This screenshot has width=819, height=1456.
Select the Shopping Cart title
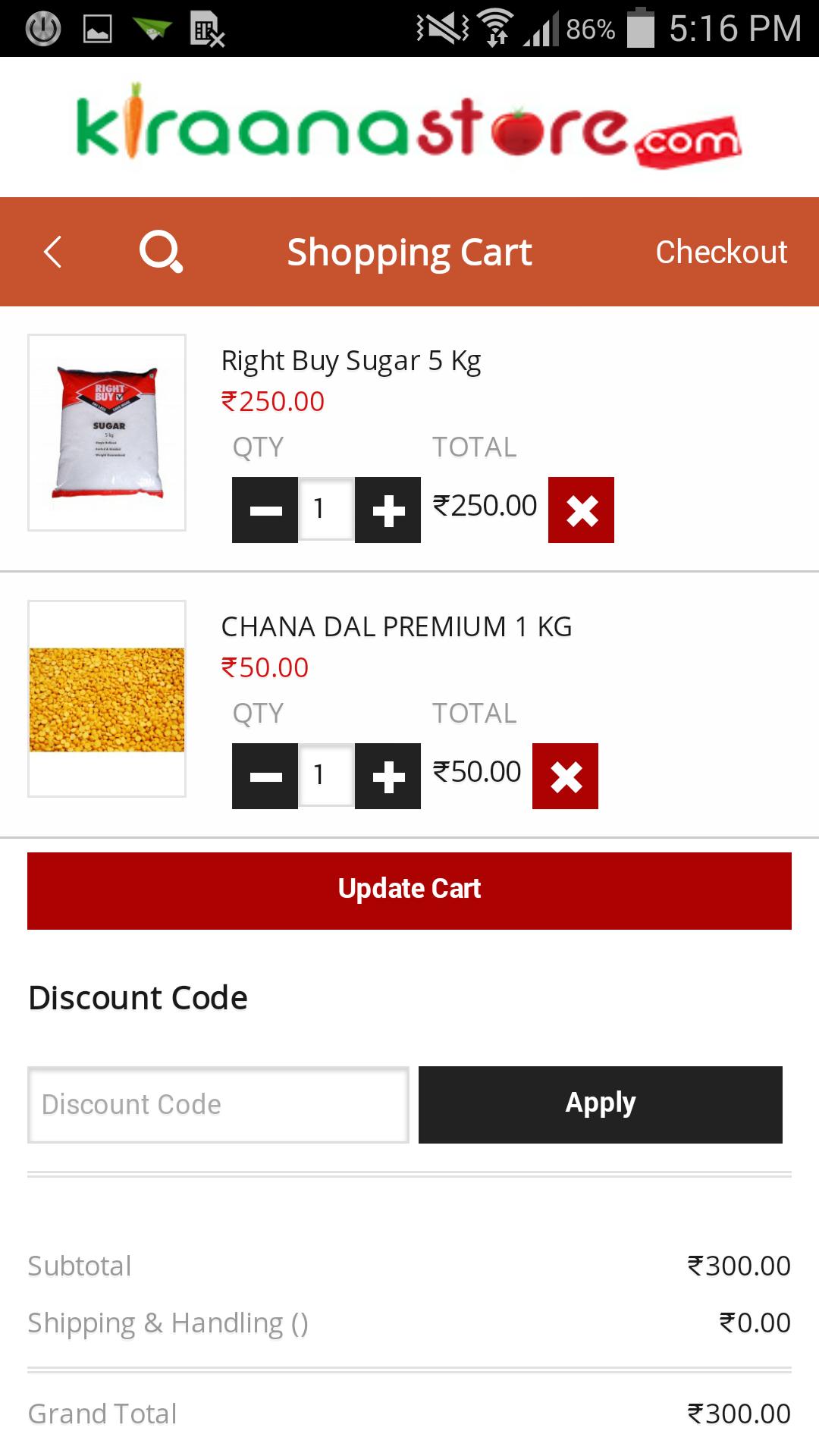point(409,252)
